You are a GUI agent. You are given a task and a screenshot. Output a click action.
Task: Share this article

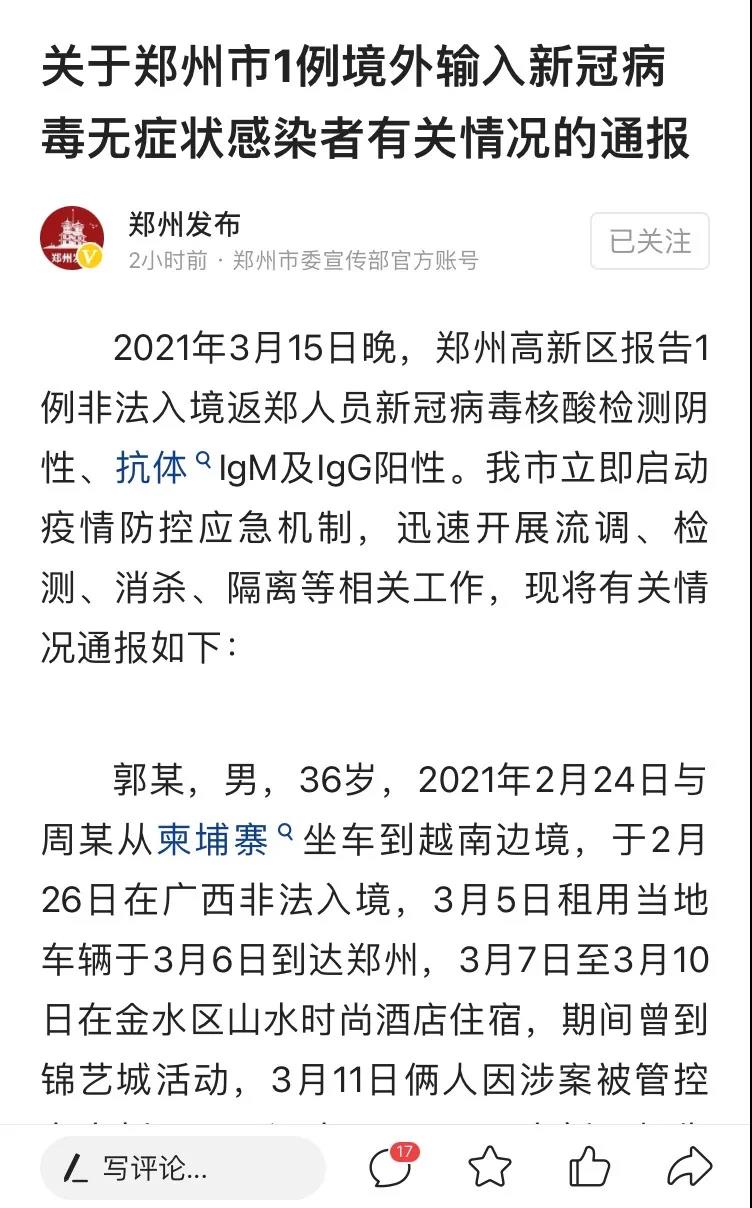click(689, 1166)
